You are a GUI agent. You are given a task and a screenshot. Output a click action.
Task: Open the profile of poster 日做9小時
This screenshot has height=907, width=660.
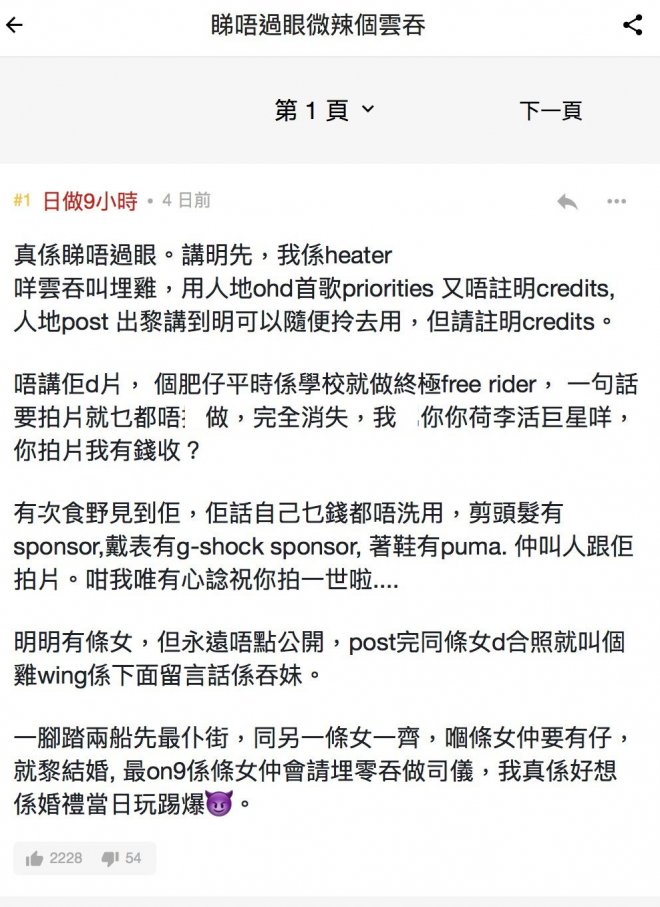click(x=89, y=201)
